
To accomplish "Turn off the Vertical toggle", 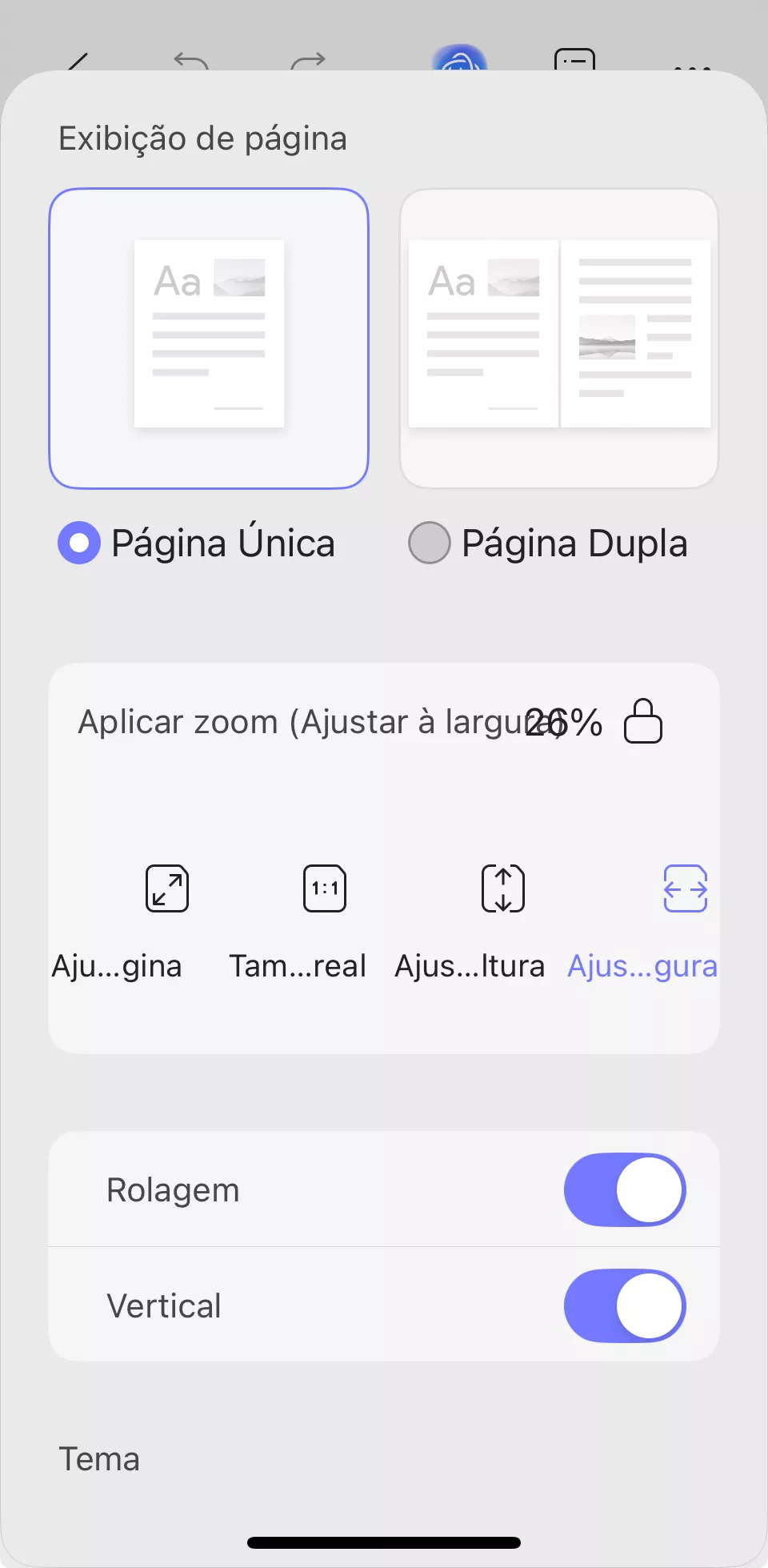I will pos(624,1305).
